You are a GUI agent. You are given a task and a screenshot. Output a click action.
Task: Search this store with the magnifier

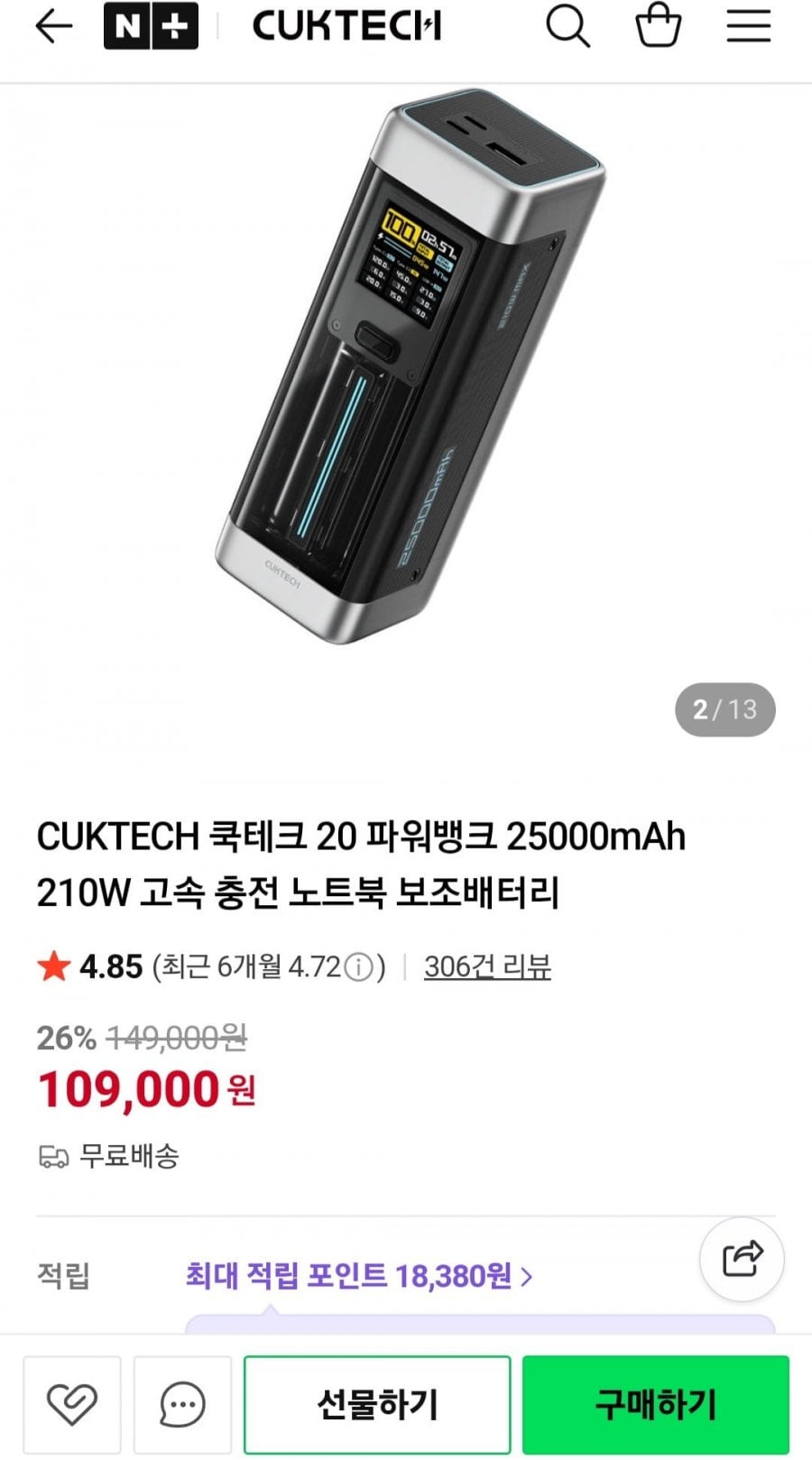pos(567,27)
